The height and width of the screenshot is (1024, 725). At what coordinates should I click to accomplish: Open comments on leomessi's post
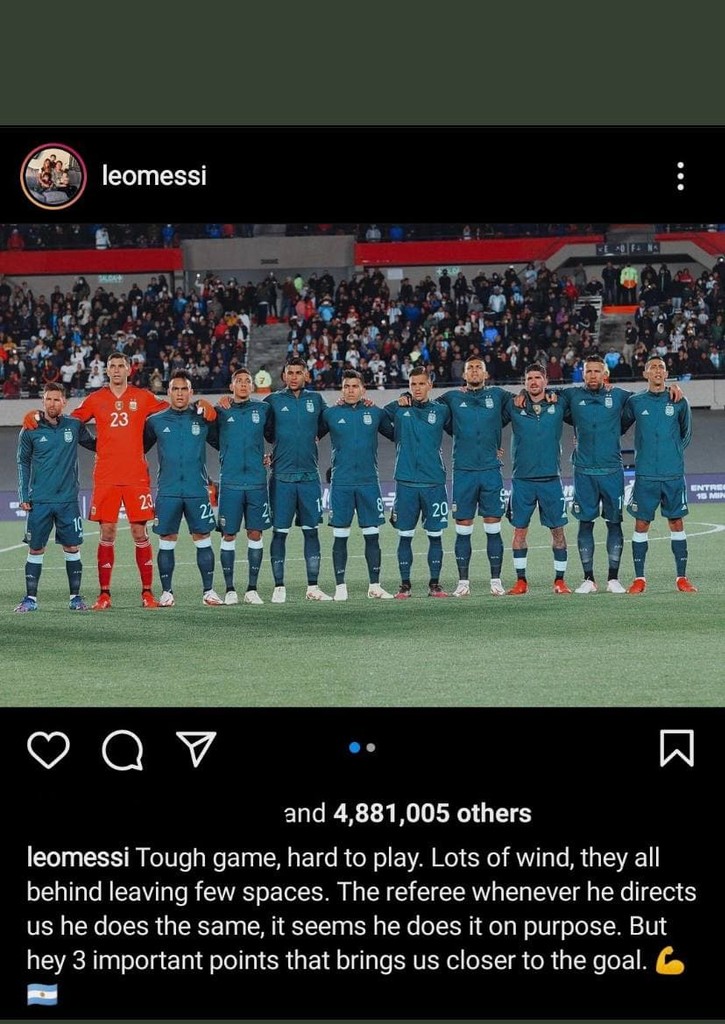(122, 749)
